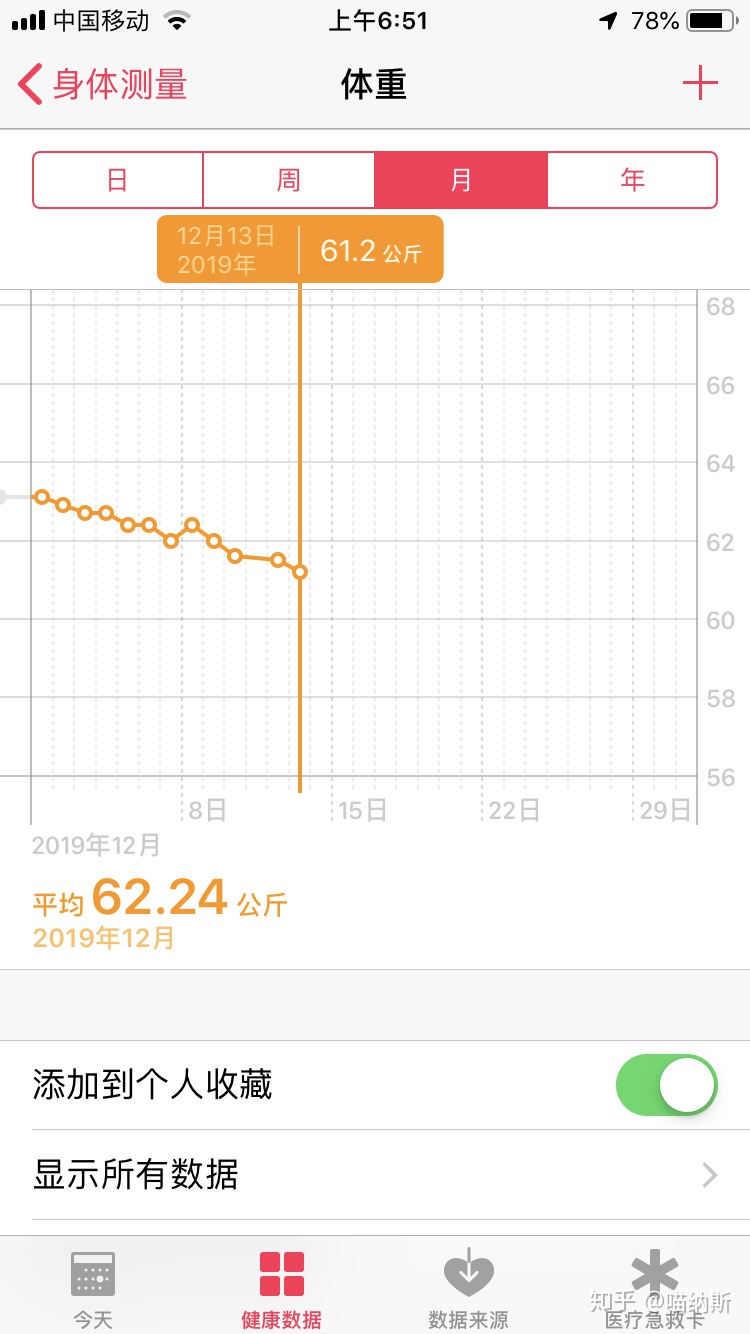Image resolution: width=750 pixels, height=1334 pixels.
Task: Open the 今天 tab
Action: 93,1288
